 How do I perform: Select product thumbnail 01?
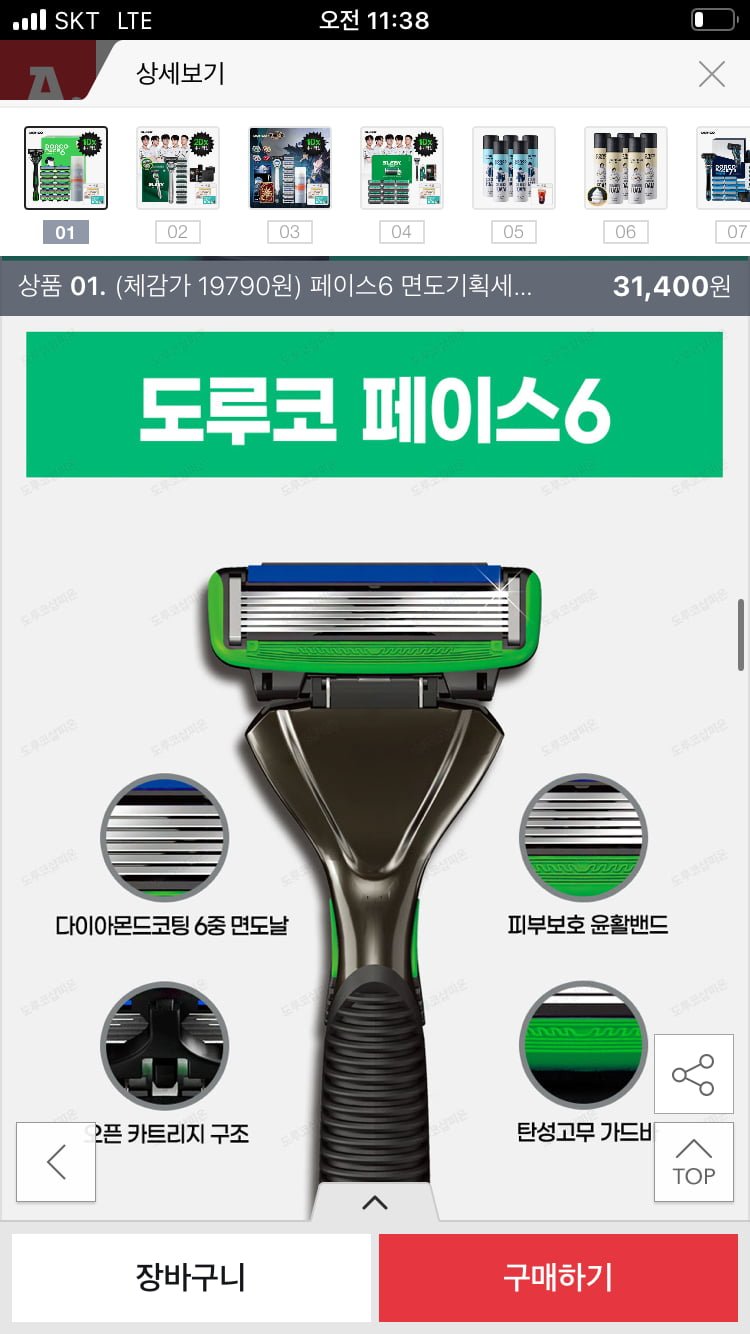click(x=66, y=168)
